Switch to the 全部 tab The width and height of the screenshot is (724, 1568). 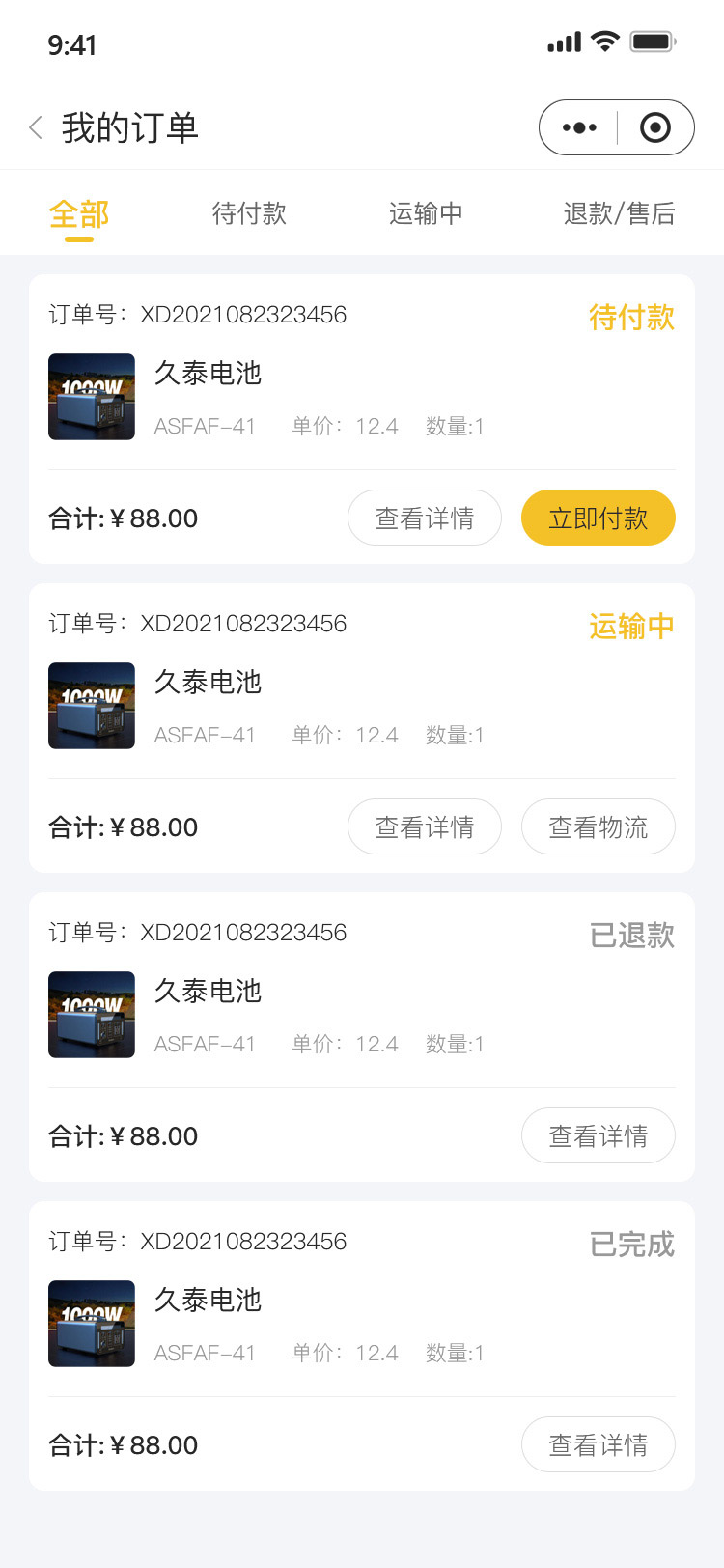(x=79, y=213)
